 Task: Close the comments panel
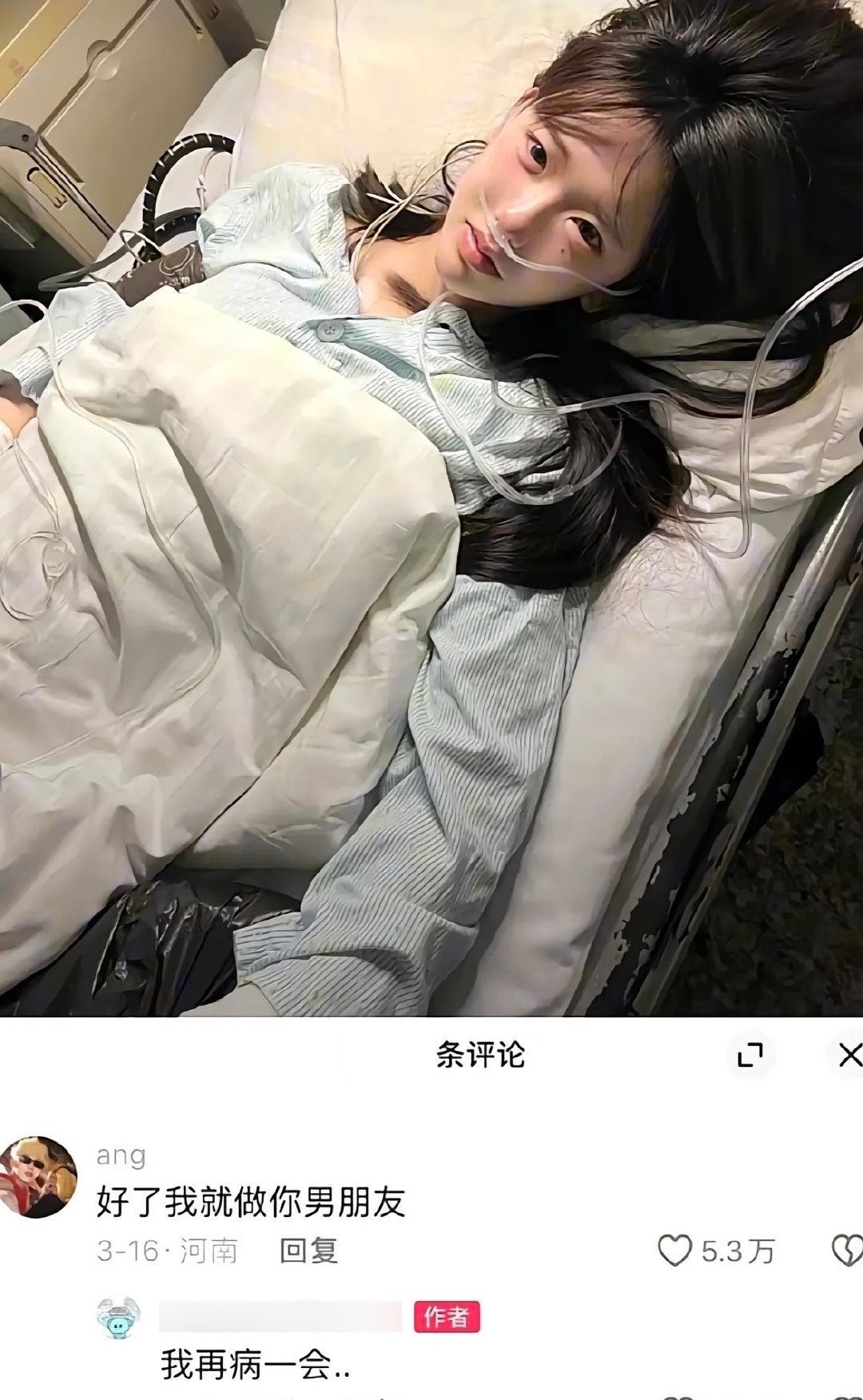coord(849,1056)
